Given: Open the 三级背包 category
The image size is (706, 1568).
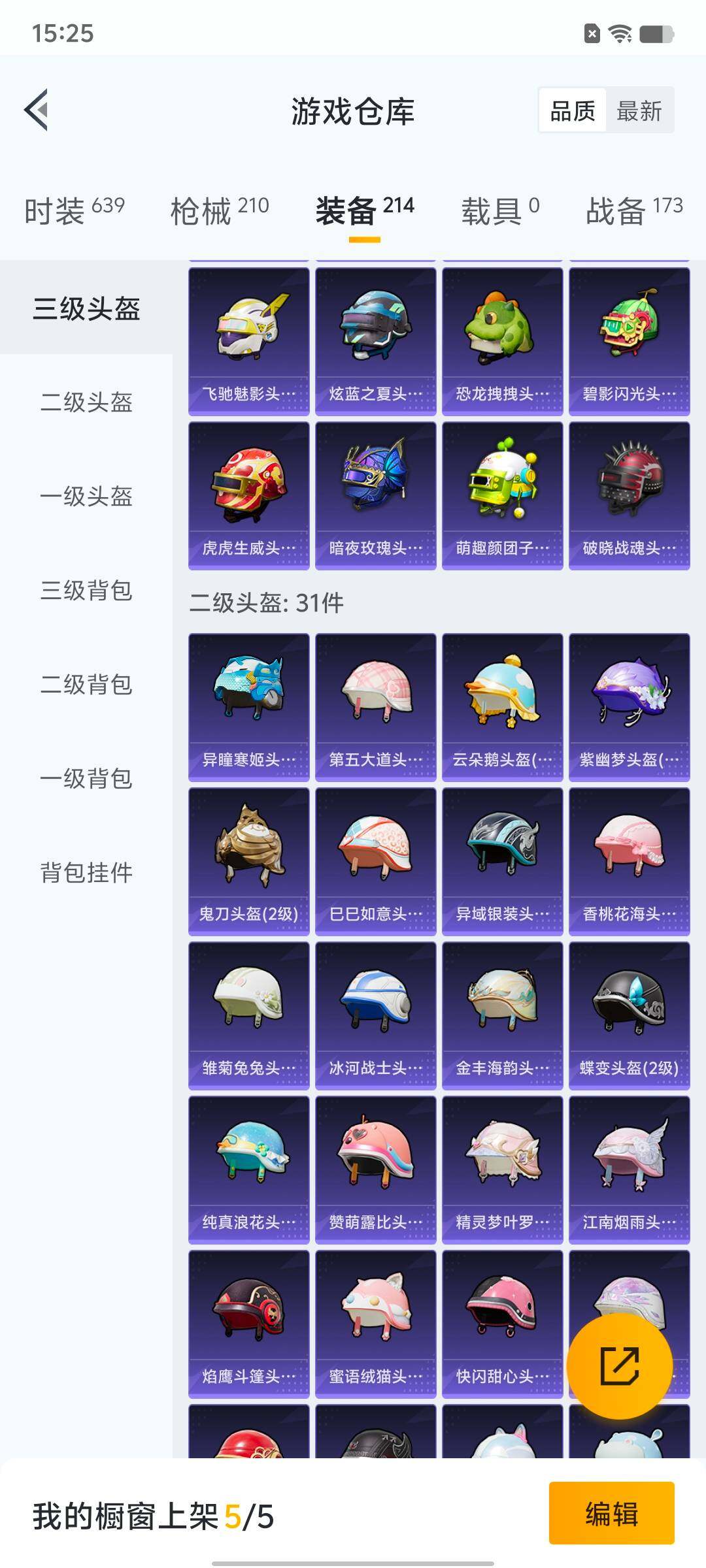Looking at the screenshot, I should click(x=86, y=590).
